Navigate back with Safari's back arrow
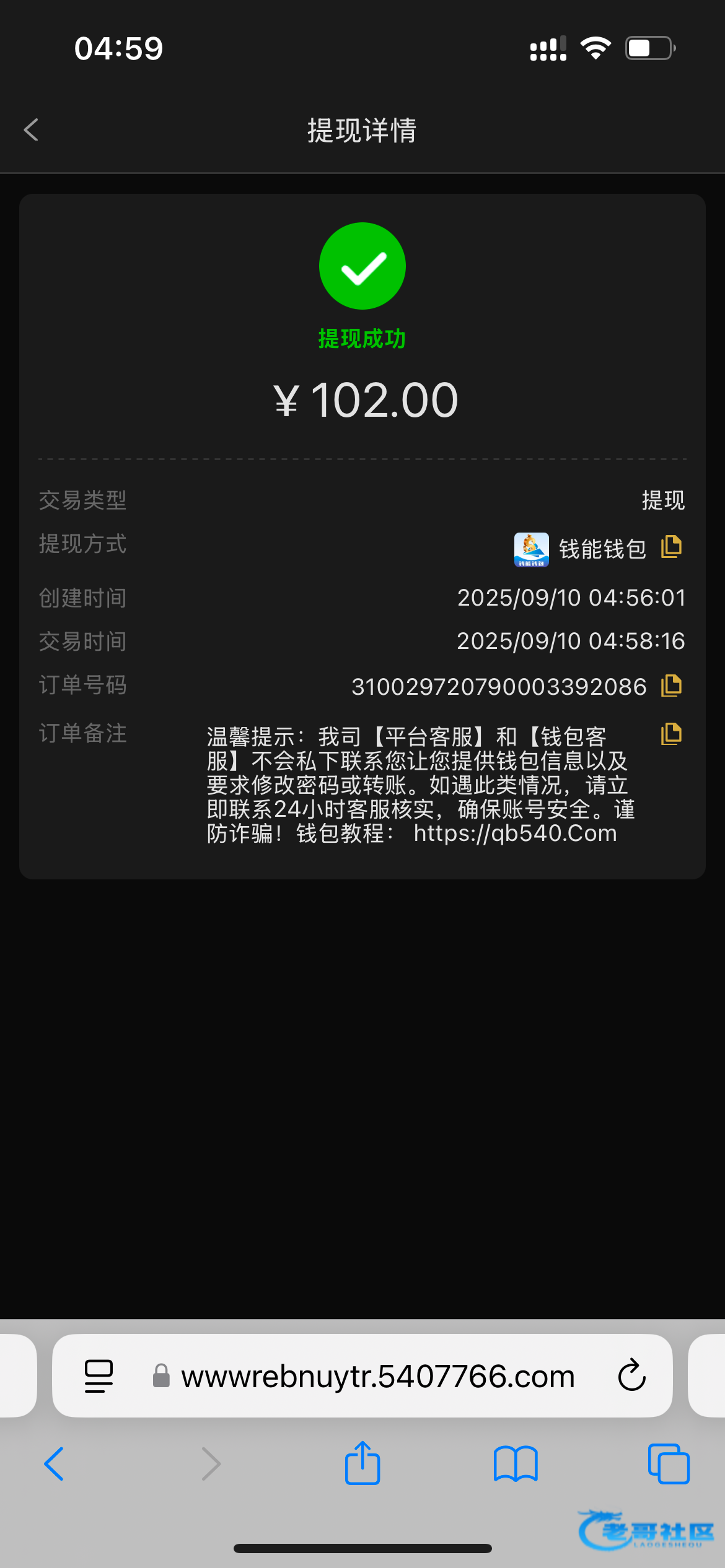 coord(54,1464)
